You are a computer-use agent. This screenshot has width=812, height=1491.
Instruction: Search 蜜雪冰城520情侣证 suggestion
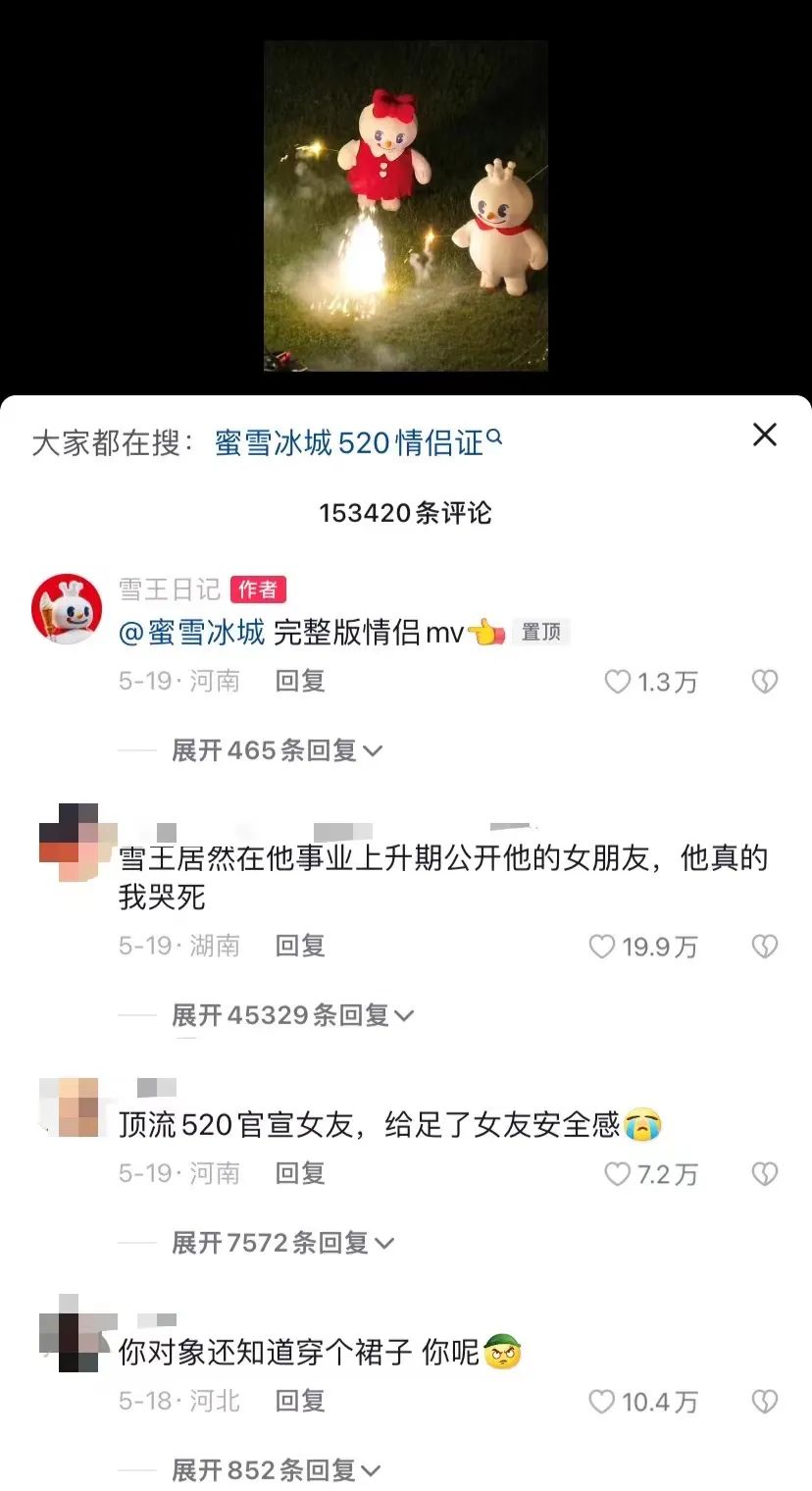[358, 442]
